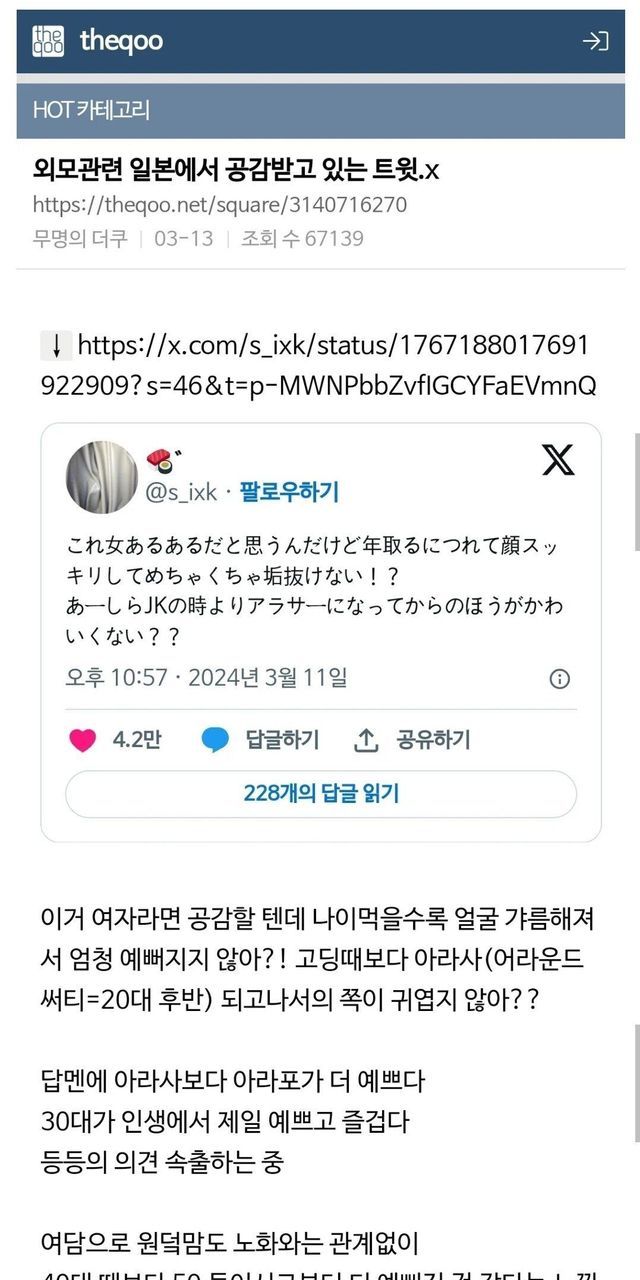Open the theqoo.net square post URL
Image resolution: width=640 pixels, height=1280 pixels.
click(219, 204)
